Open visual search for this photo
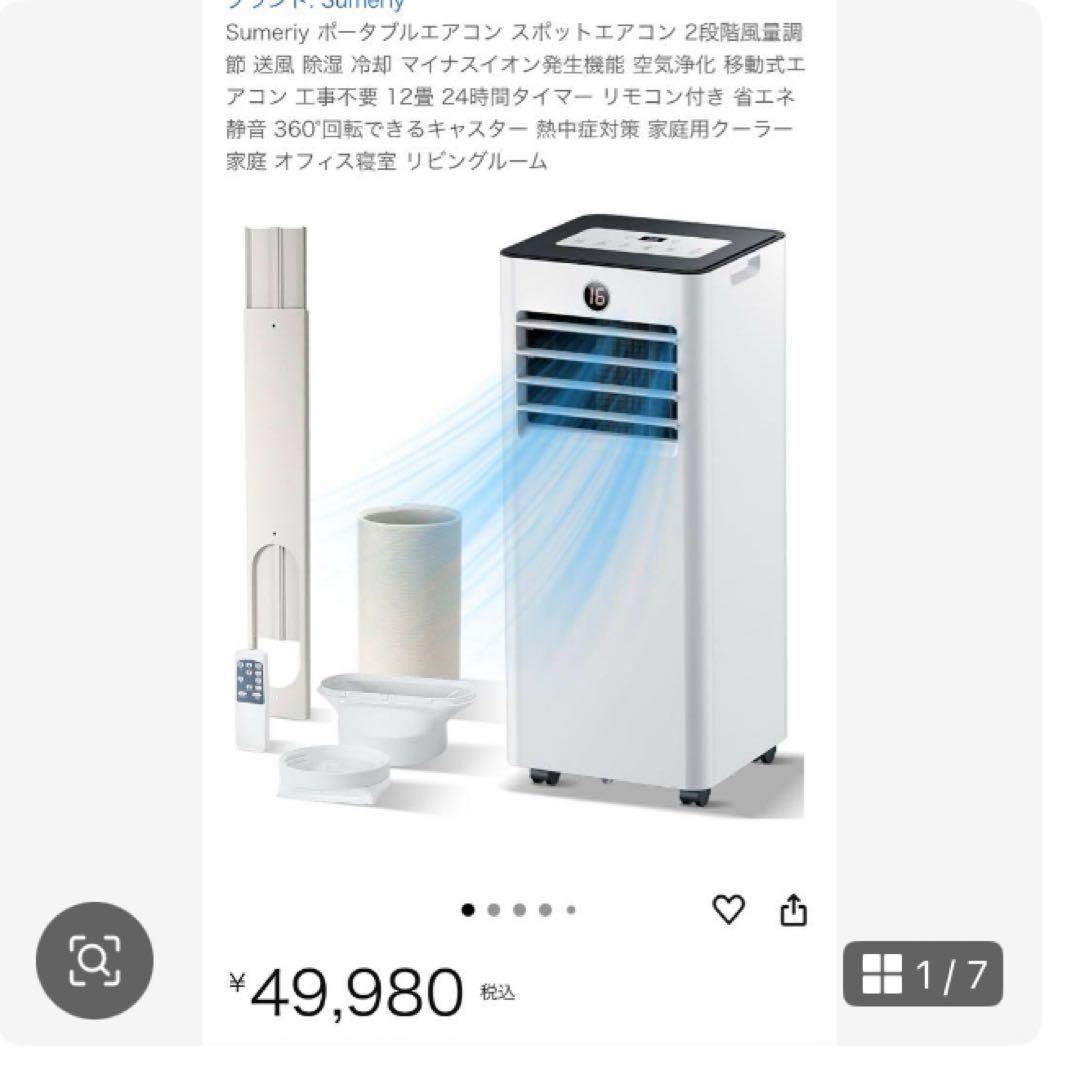1080x1080 pixels. (x=95, y=961)
